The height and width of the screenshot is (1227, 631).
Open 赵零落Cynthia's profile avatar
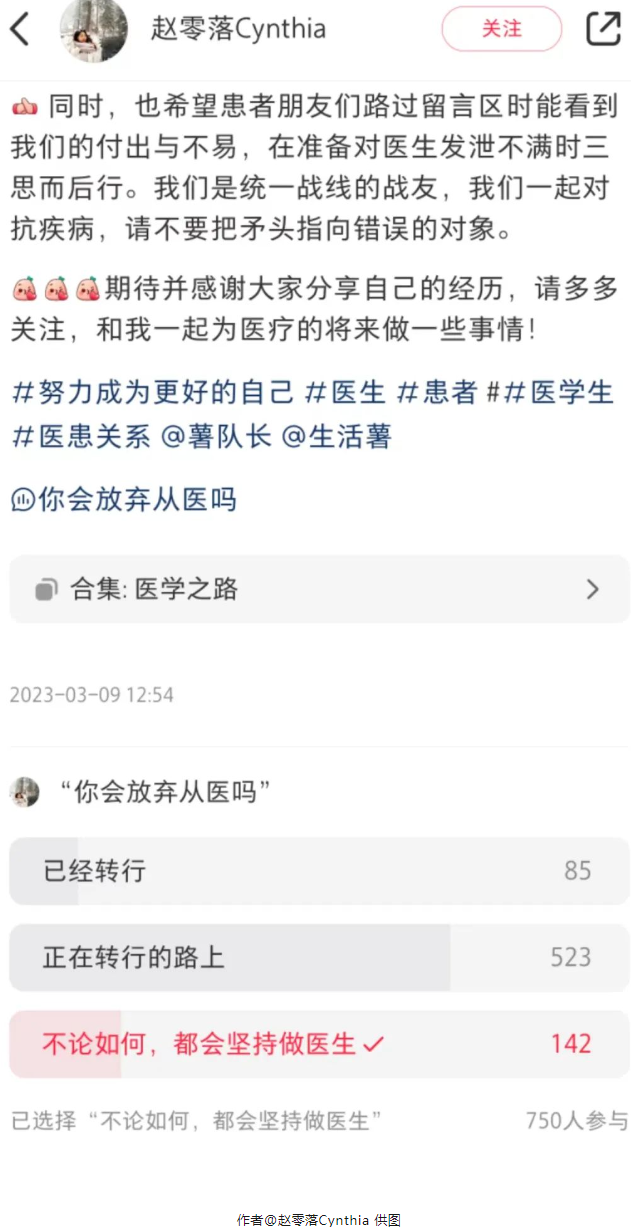[x=95, y=29]
